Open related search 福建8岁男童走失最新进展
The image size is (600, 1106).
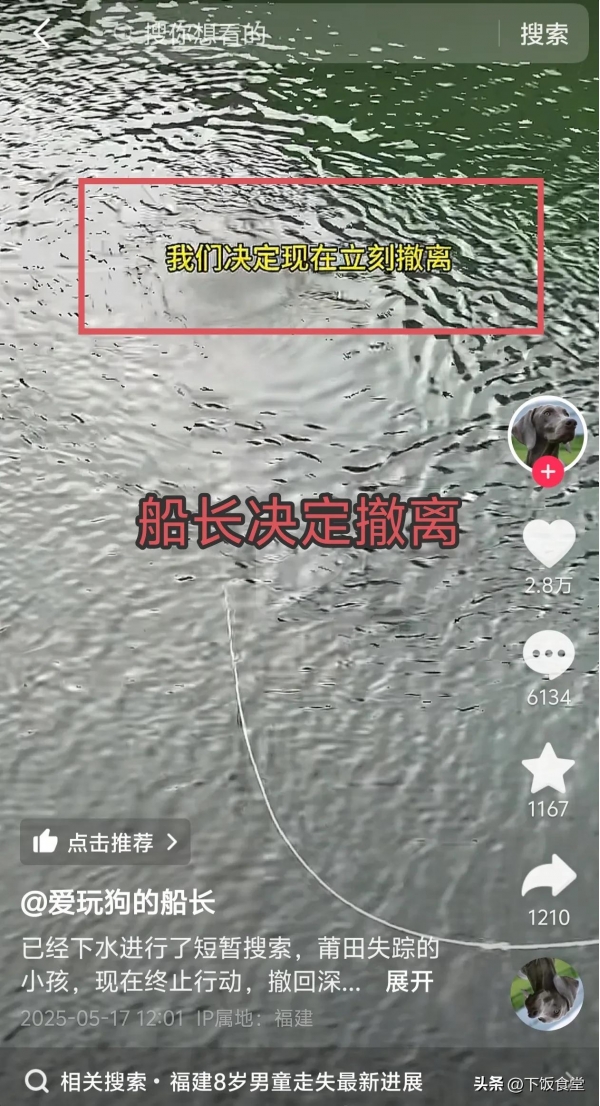(x=240, y=1081)
